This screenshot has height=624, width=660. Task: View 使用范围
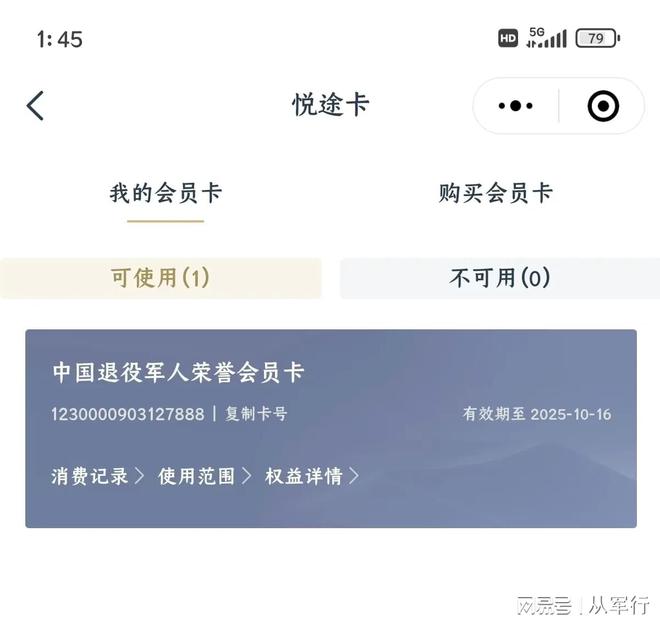point(203,476)
